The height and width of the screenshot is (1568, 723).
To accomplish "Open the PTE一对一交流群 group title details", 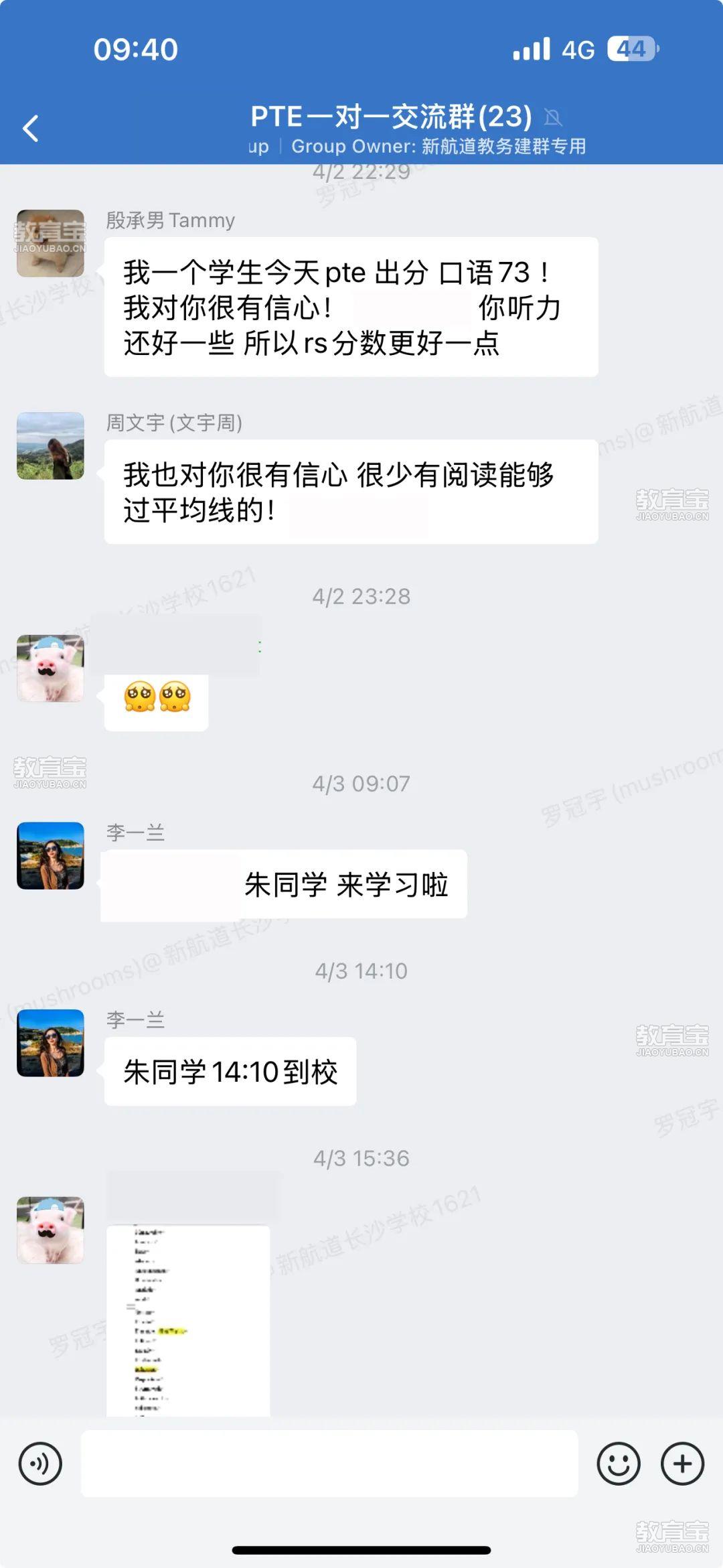I will click(391, 117).
